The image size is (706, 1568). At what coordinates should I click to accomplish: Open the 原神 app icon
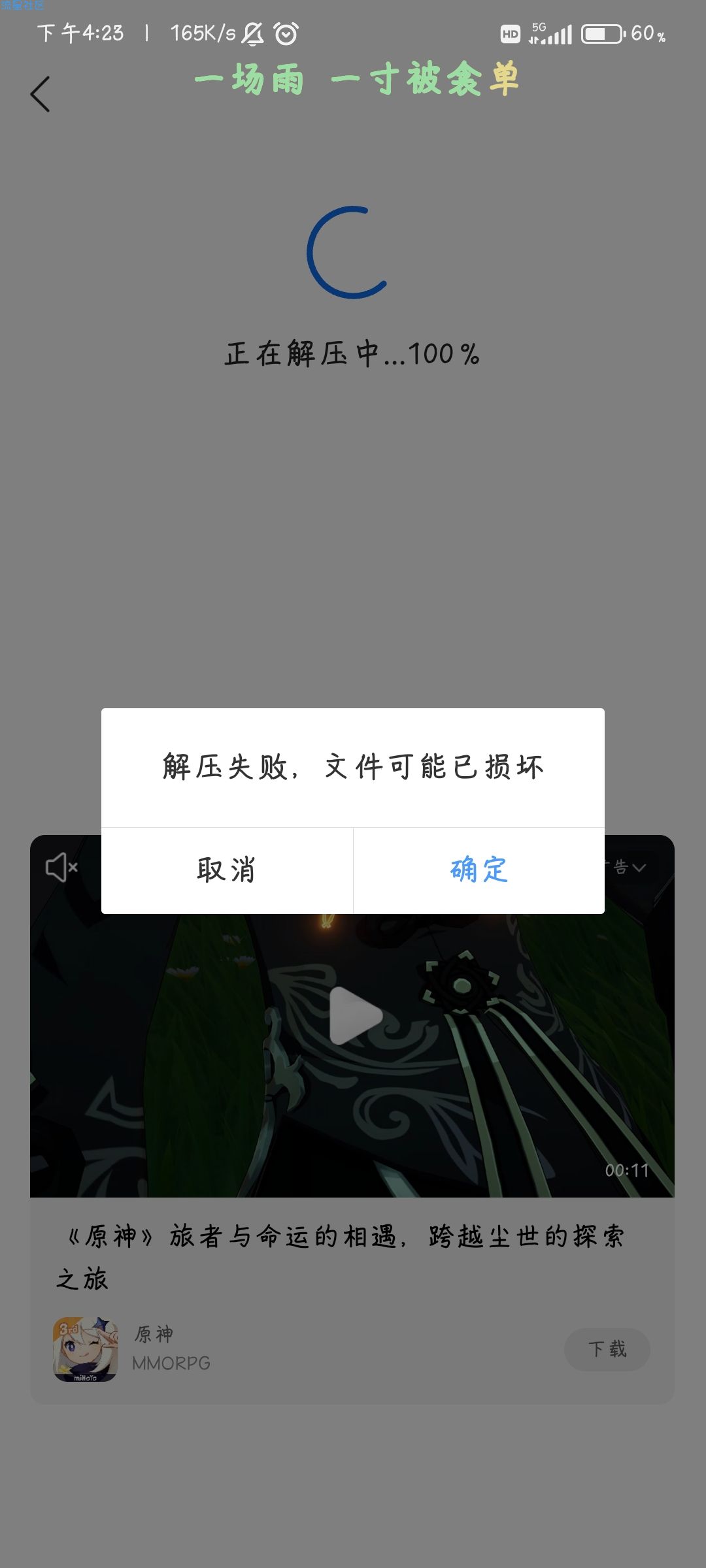click(x=85, y=1349)
